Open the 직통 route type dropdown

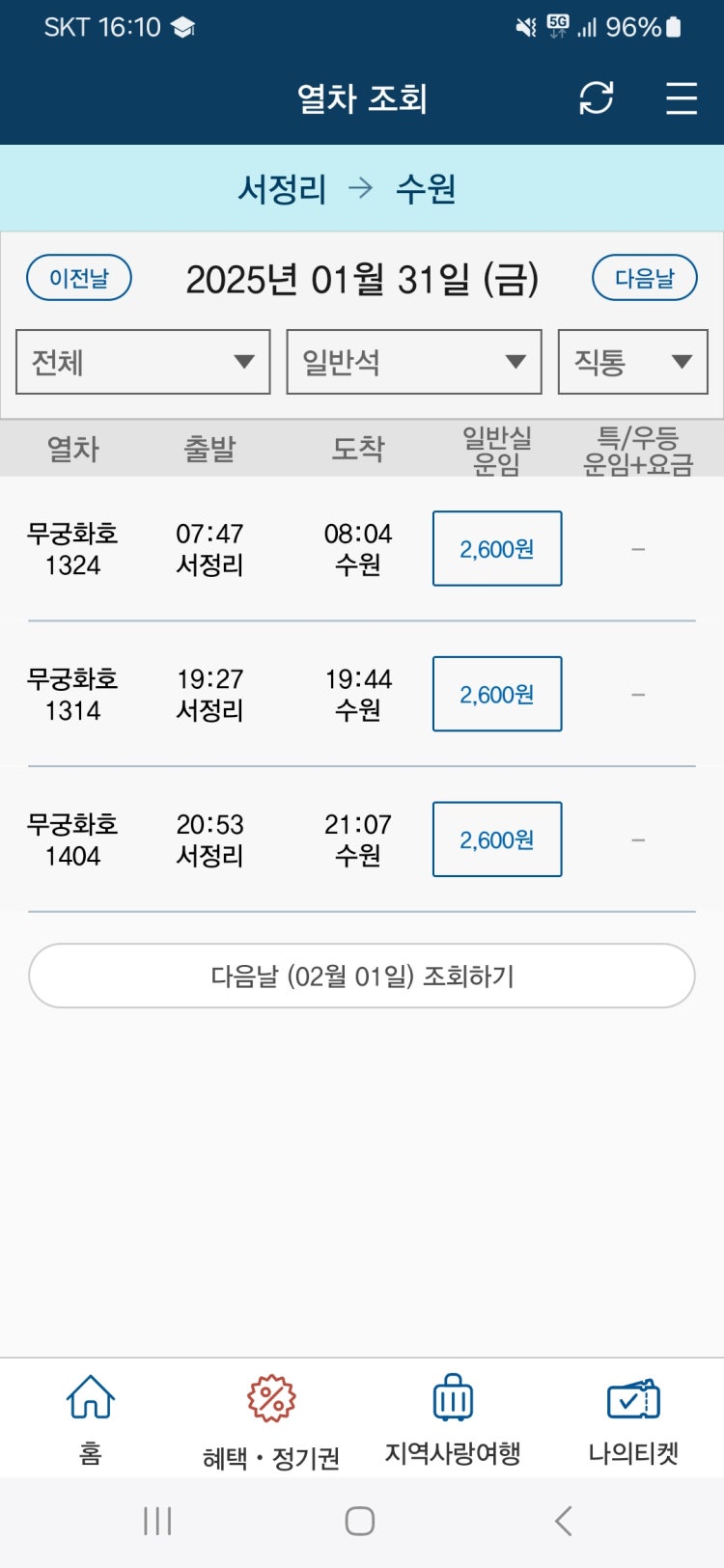pyautogui.click(x=633, y=362)
